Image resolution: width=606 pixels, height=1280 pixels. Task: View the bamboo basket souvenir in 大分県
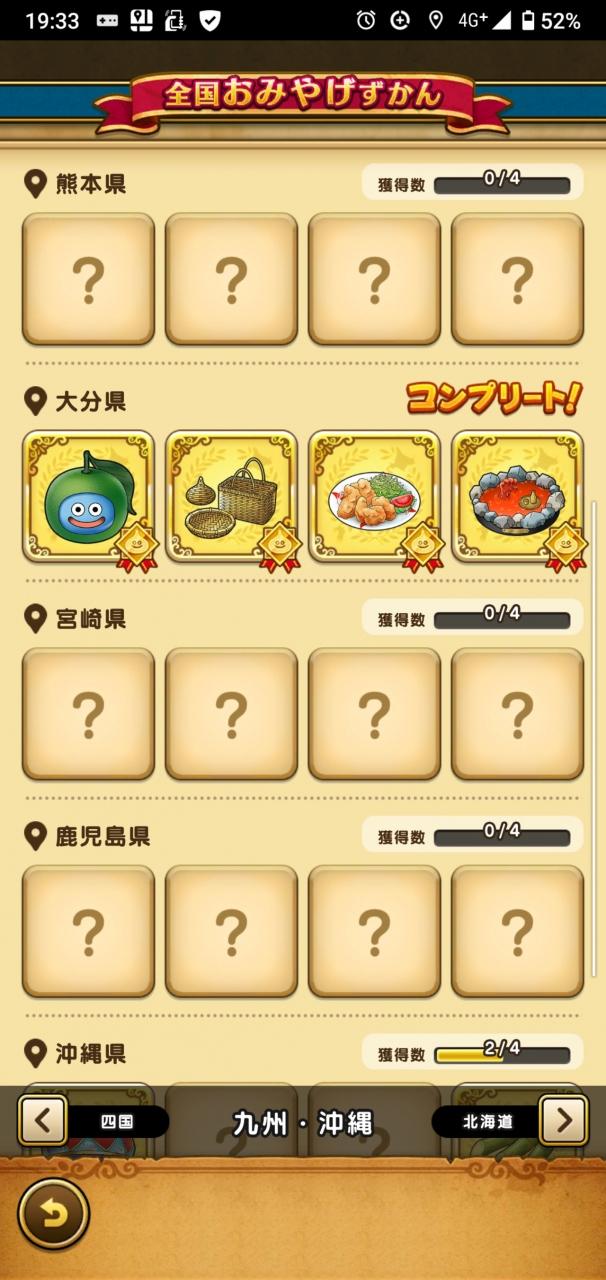(x=231, y=497)
